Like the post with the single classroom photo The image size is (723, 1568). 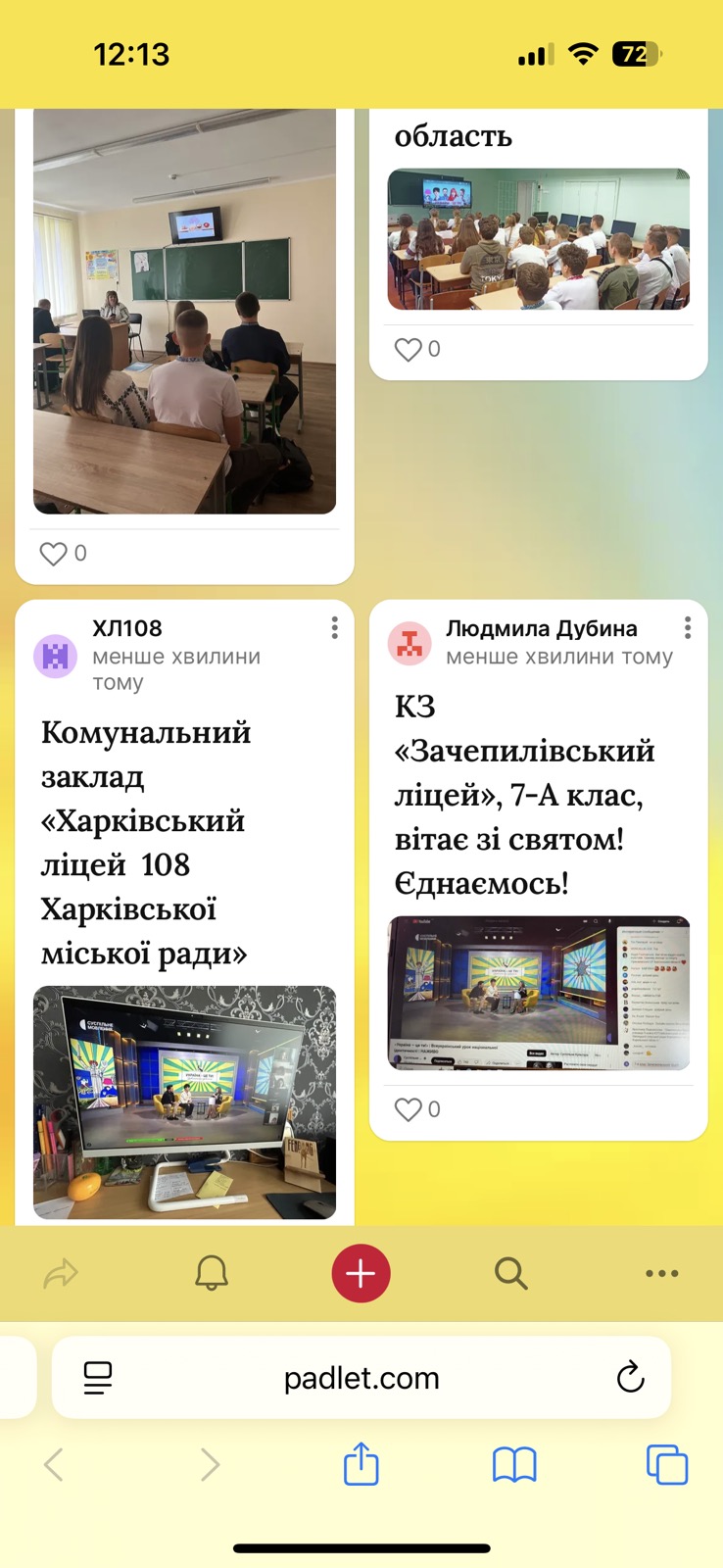coord(53,554)
